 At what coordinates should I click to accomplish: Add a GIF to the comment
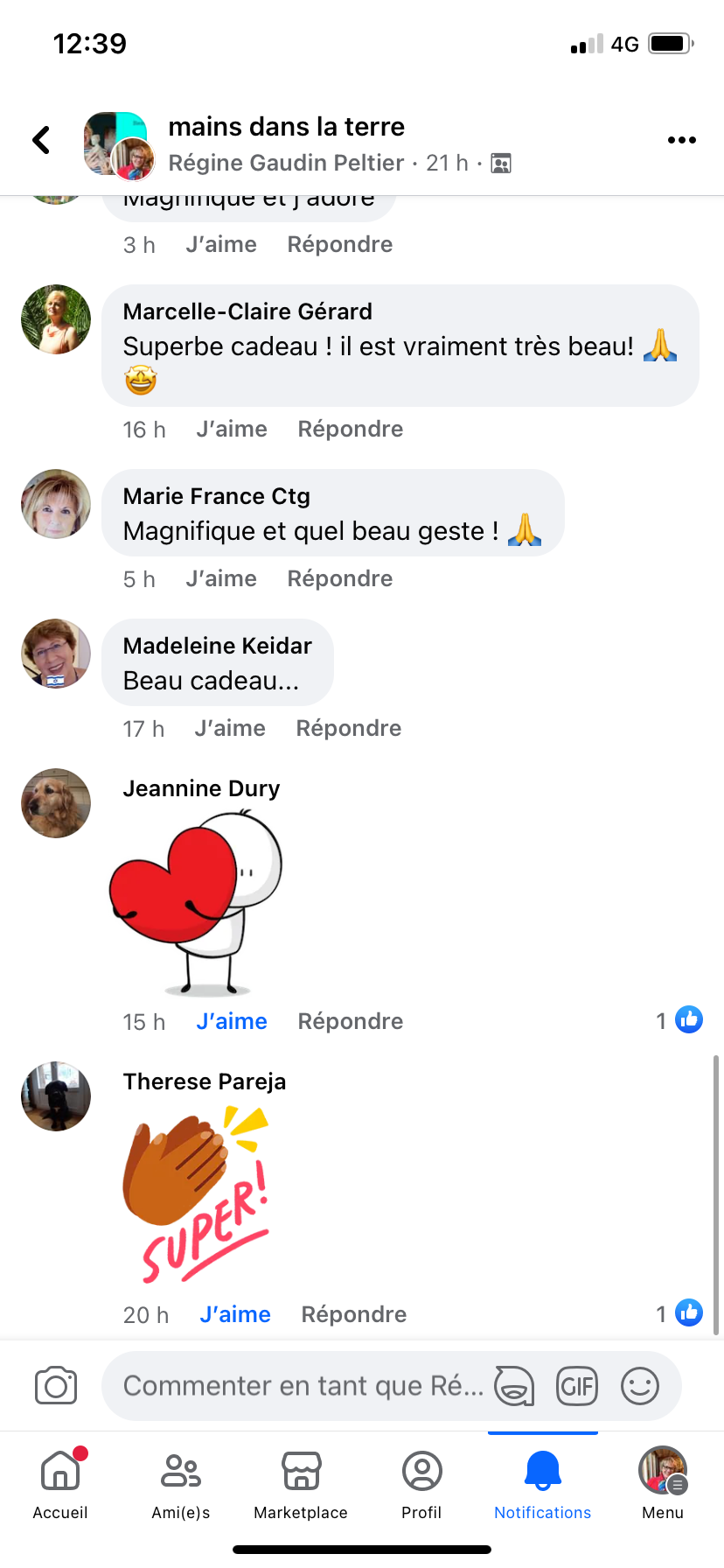577,1386
